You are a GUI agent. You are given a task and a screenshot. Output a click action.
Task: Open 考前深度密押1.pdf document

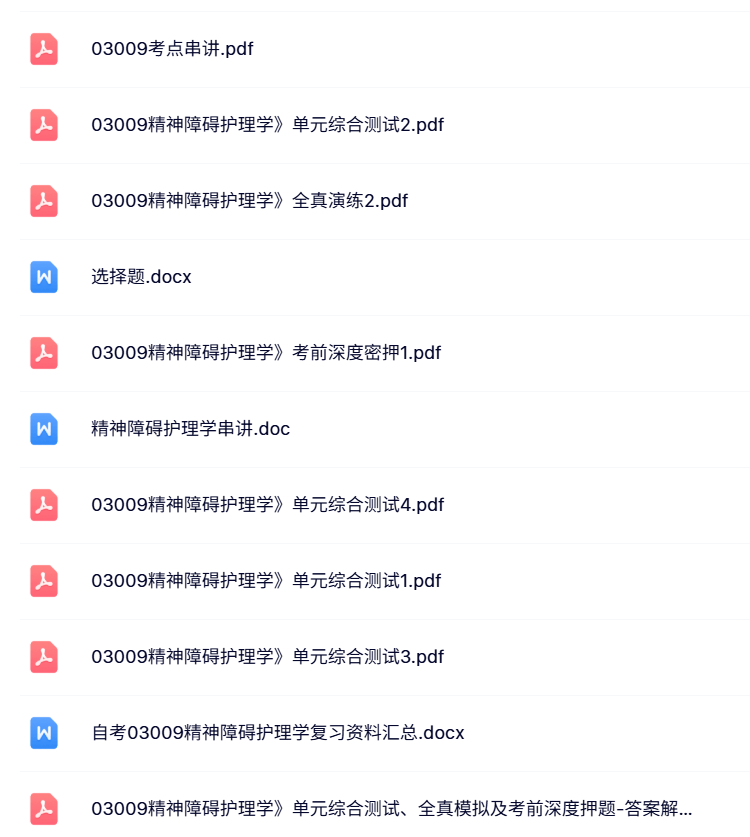(266, 353)
